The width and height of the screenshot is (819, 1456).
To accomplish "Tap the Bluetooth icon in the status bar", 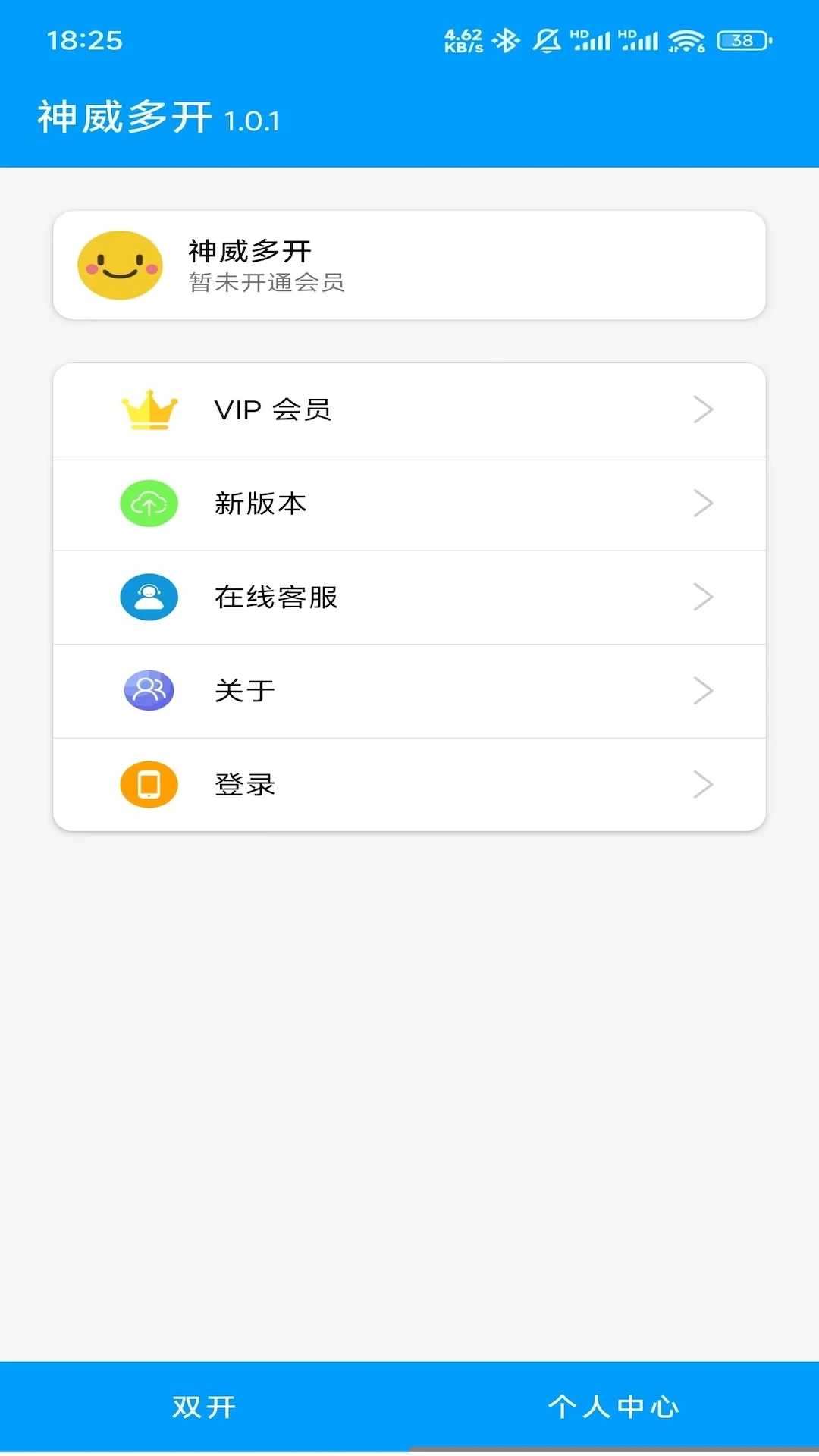I will (507, 39).
